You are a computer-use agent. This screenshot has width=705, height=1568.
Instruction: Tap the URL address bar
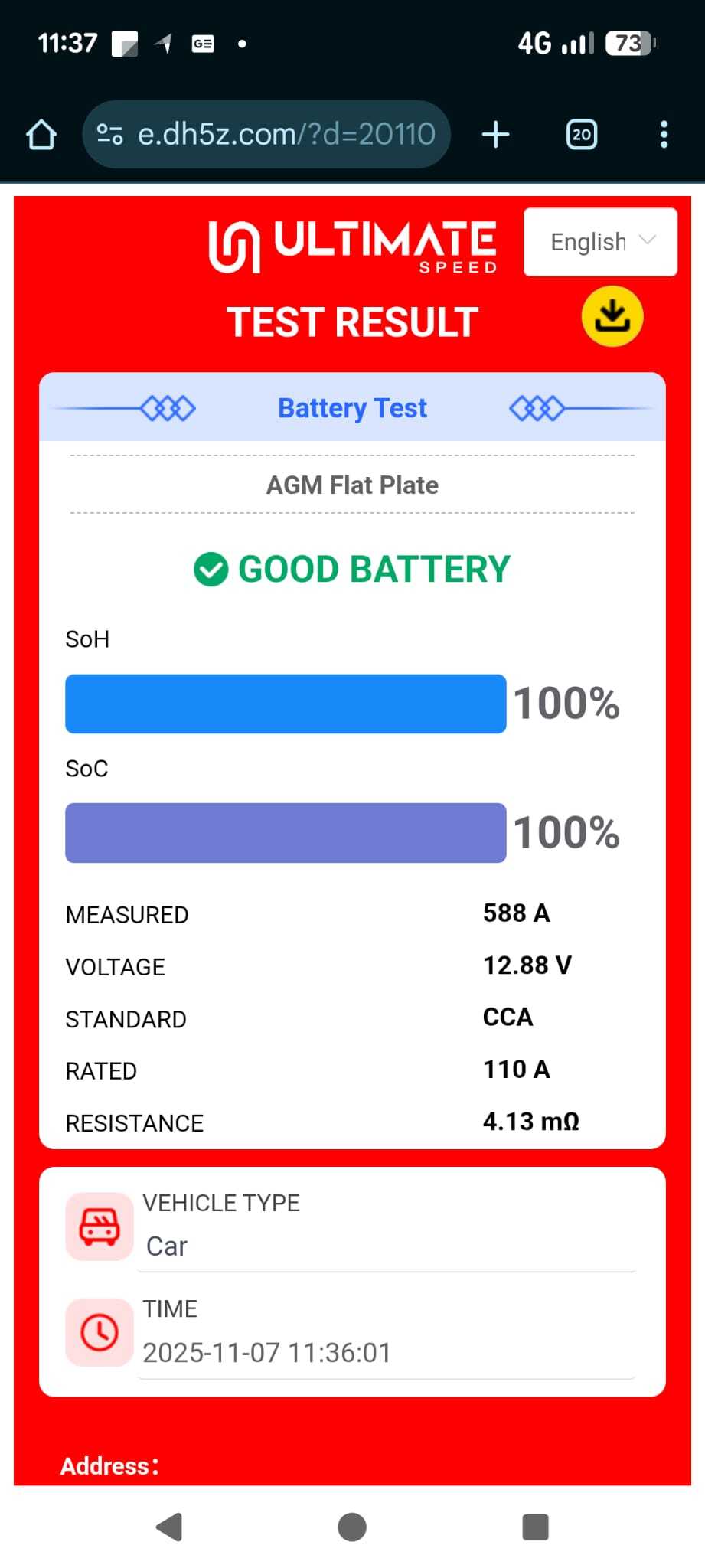[x=286, y=135]
